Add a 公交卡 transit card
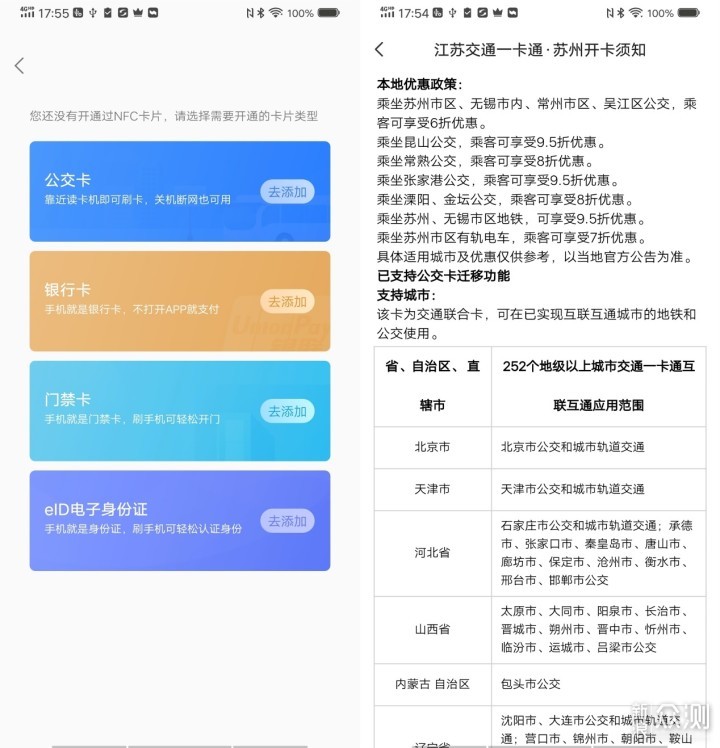This screenshot has width=720, height=748. [x=287, y=191]
